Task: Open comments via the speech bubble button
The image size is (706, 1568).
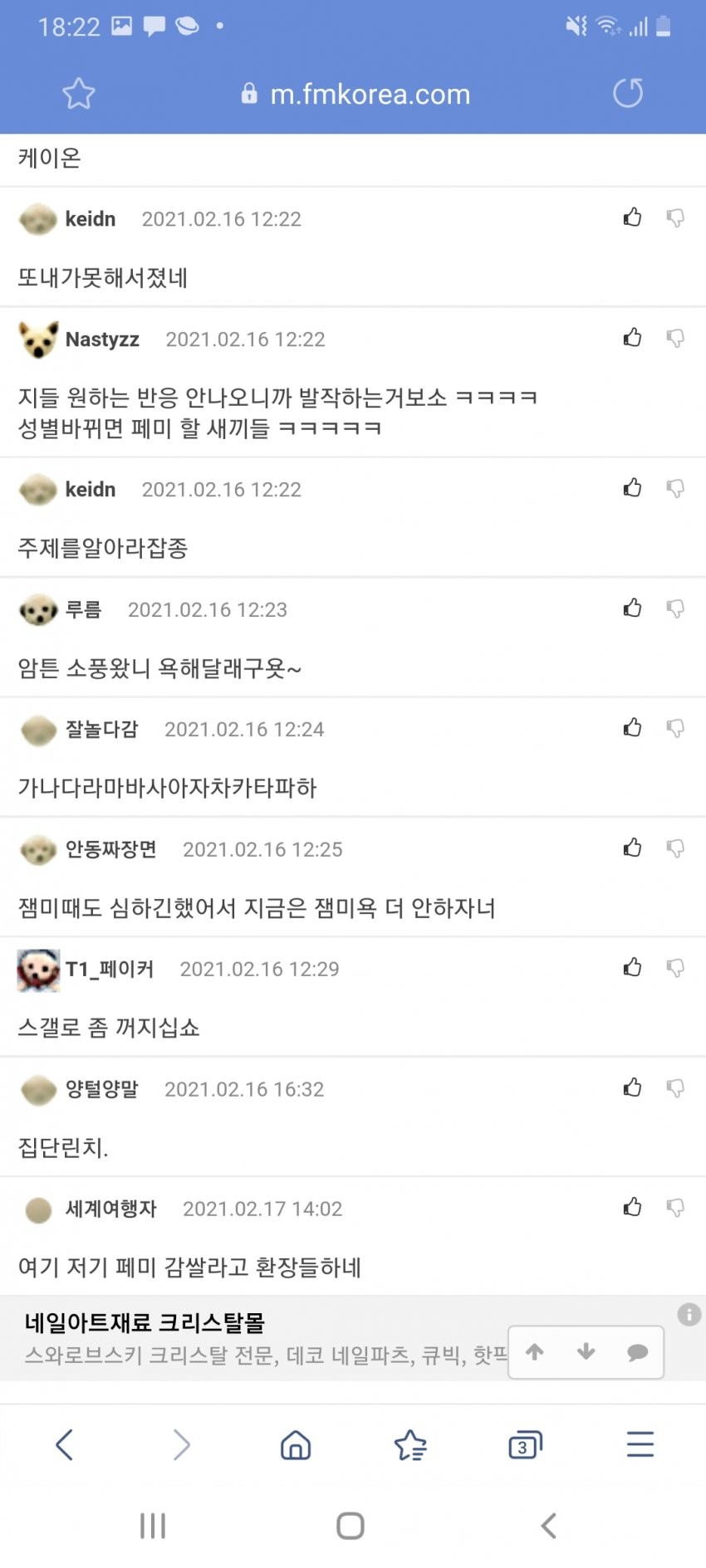Action: coord(637,1352)
